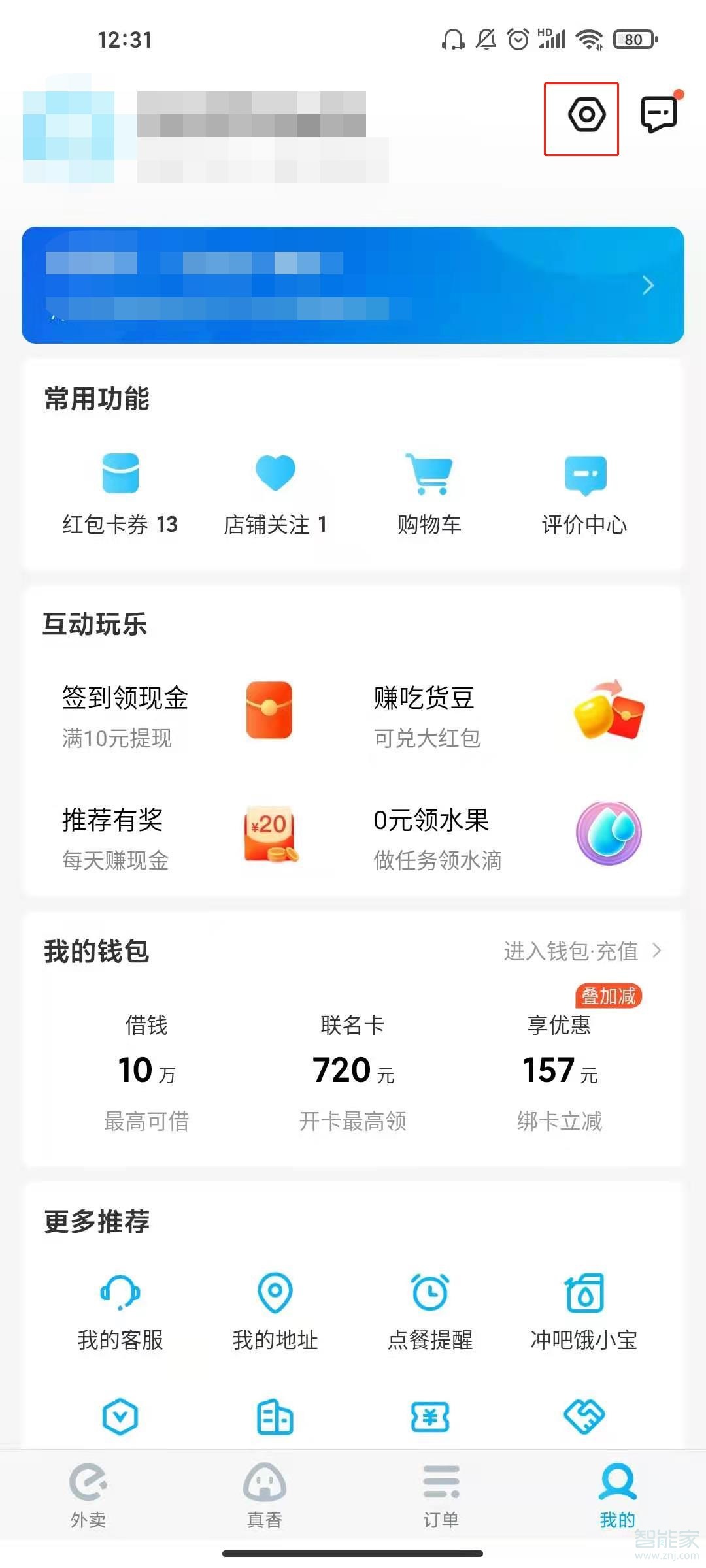Click red envelope icon beside 签到领现金
706x1568 pixels.
click(269, 712)
